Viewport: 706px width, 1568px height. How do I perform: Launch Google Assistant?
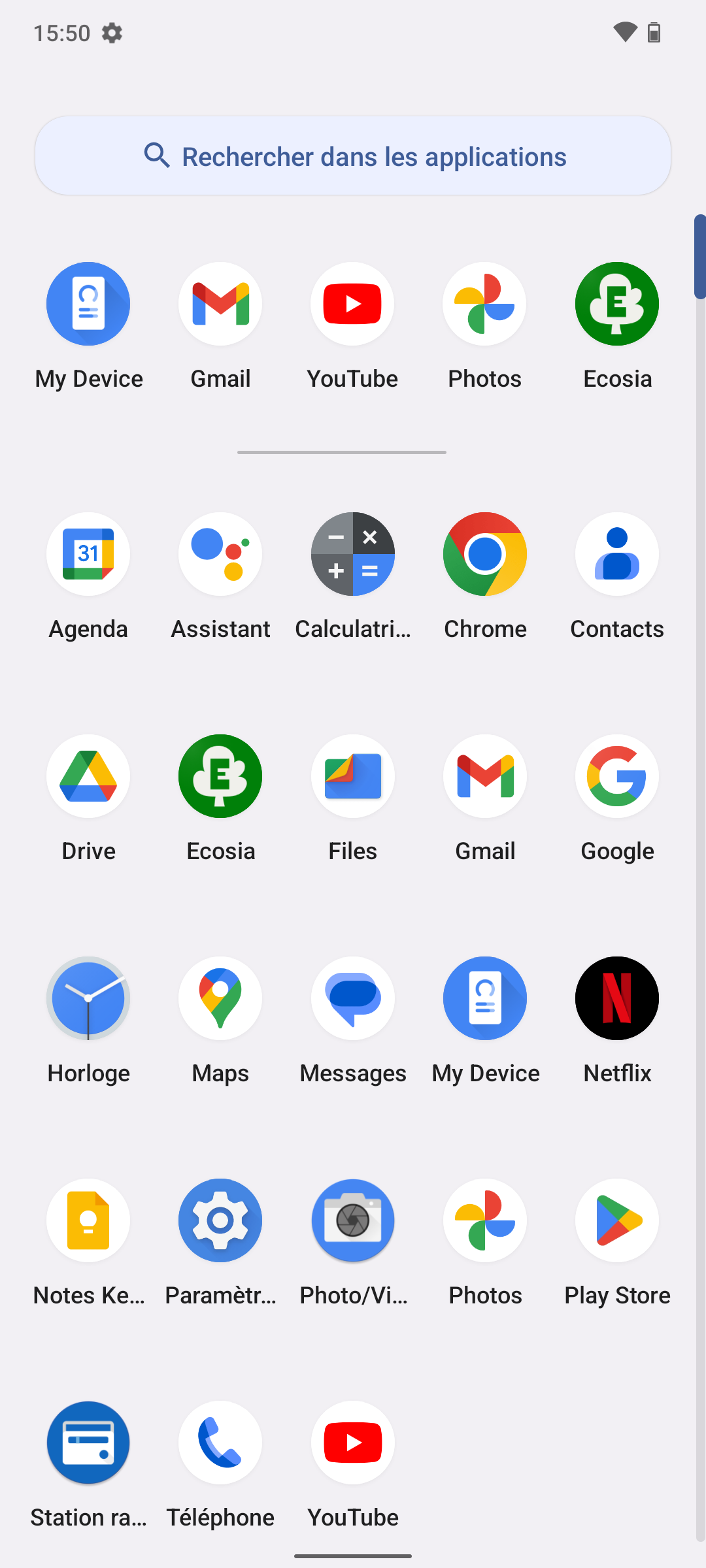tap(220, 555)
